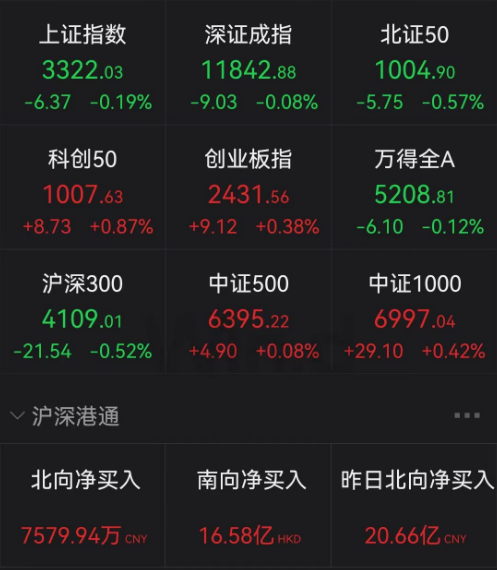
Task: View 创业板指 index details
Action: point(248,187)
